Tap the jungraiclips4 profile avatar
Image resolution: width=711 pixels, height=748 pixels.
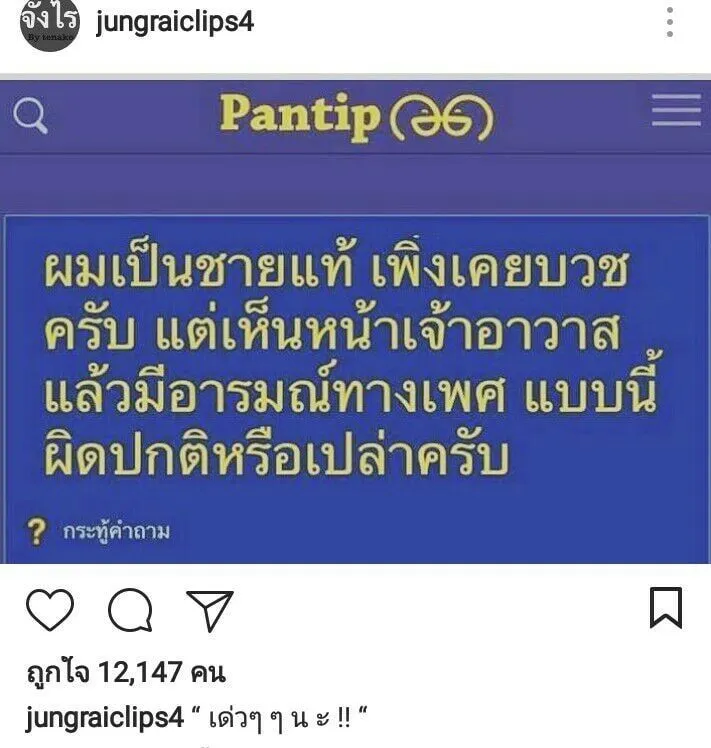(x=48, y=25)
